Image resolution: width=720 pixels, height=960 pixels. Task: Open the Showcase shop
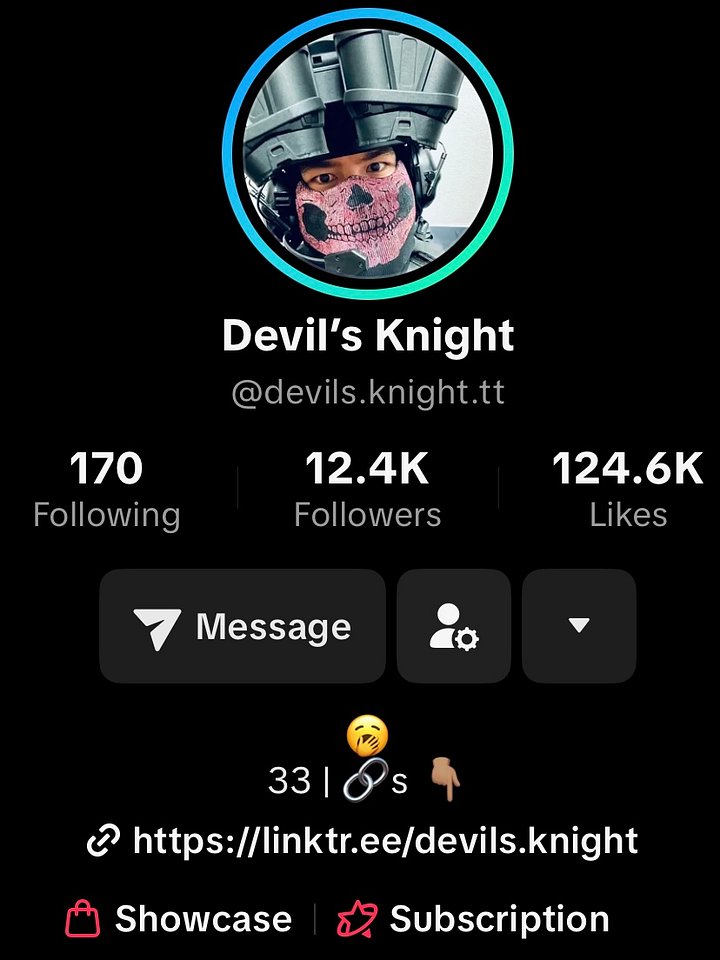click(x=180, y=919)
